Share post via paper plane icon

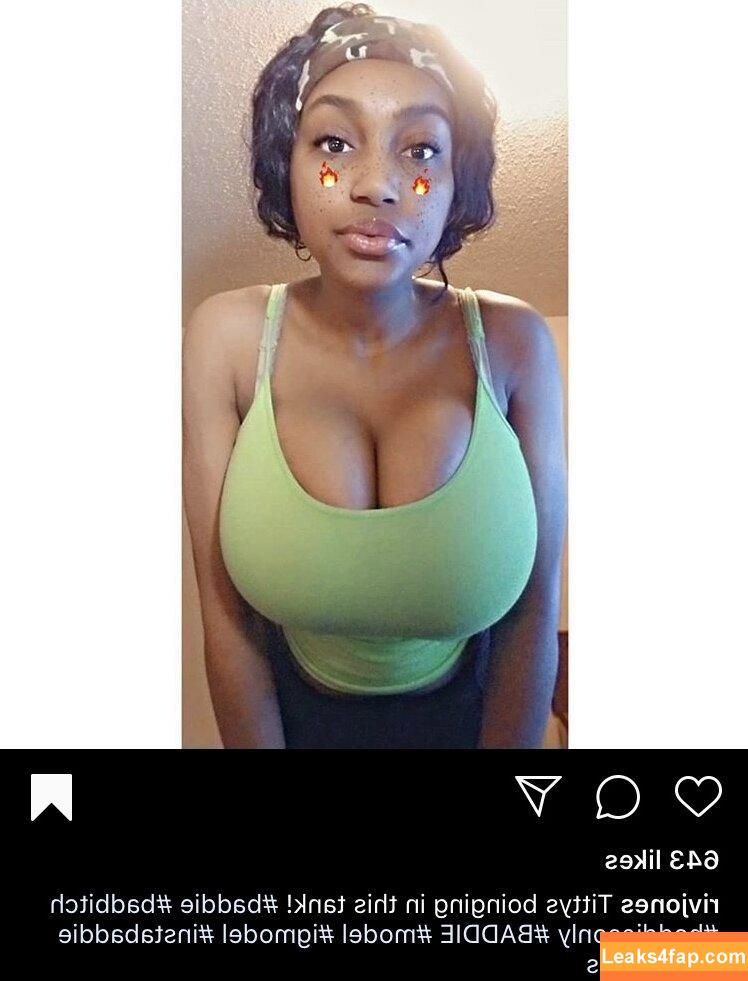pos(538,796)
